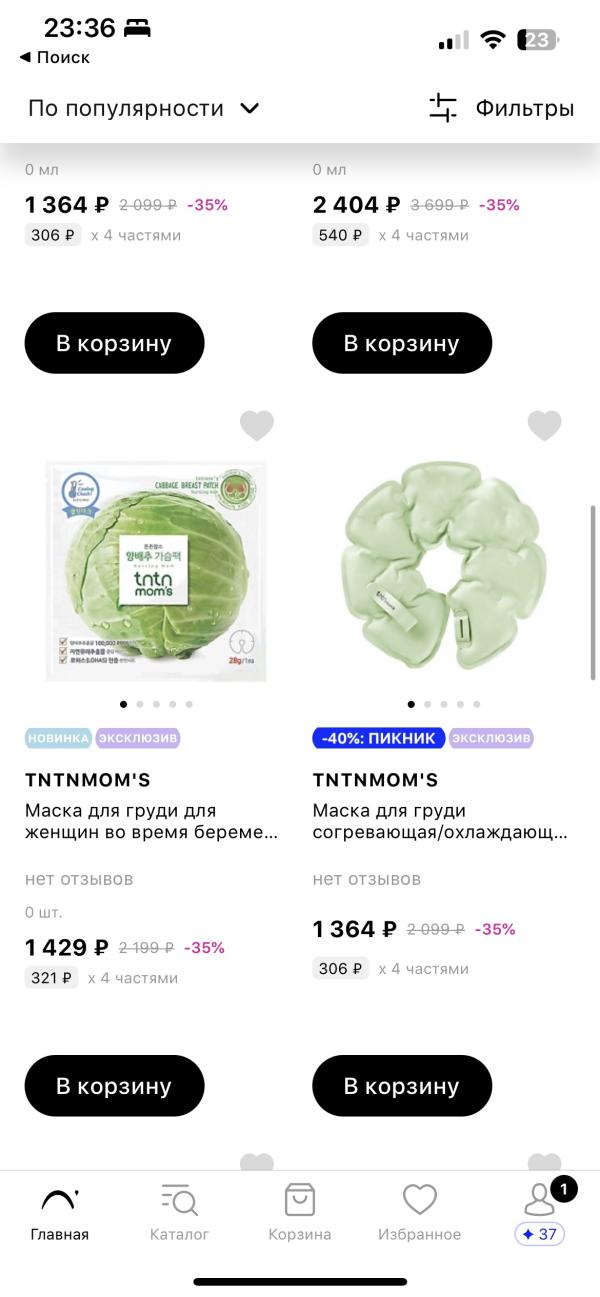This screenshot has height=1297, width=600.
Task: Add the 1 429 ₽ mask to cart
Action: click(114, 1086)
